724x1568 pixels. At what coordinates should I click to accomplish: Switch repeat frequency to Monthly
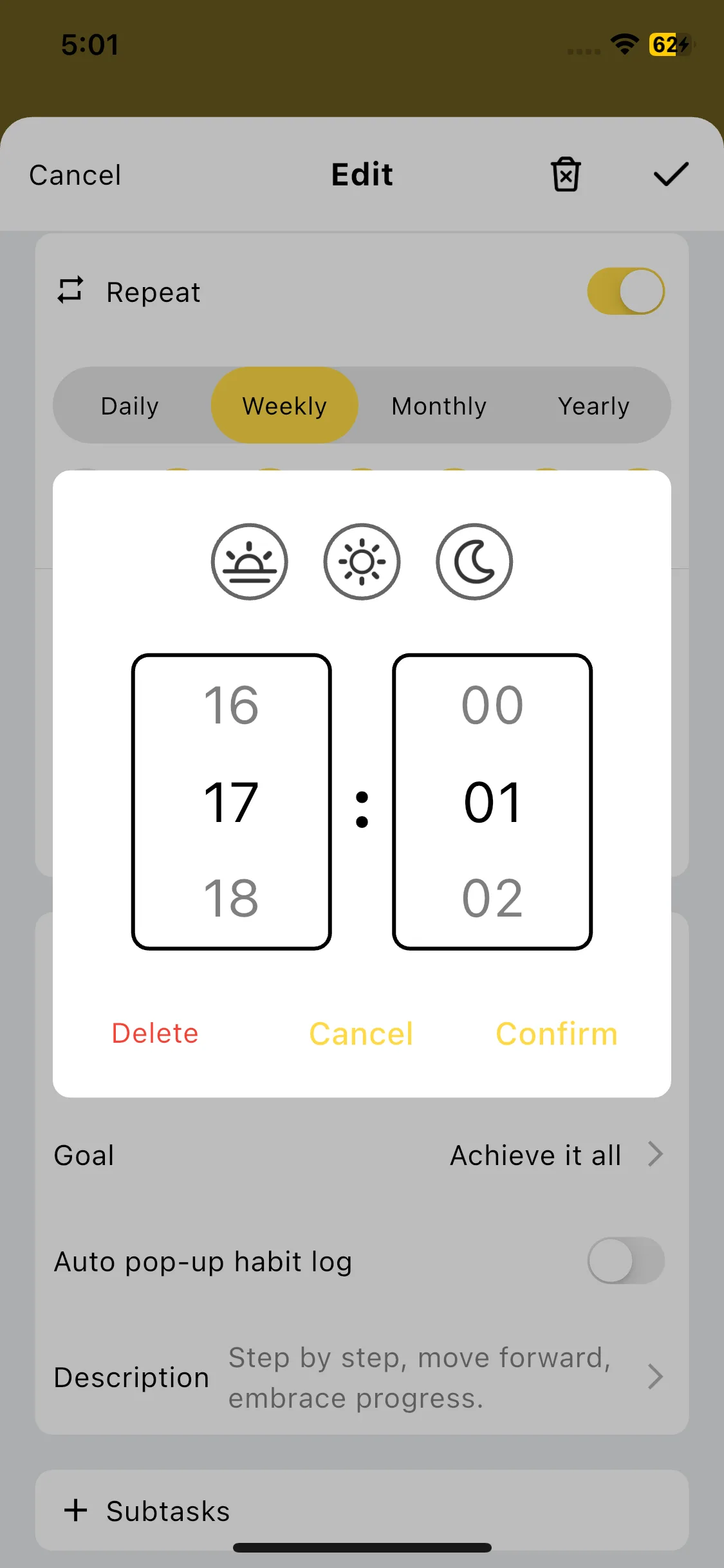(439, 406)
